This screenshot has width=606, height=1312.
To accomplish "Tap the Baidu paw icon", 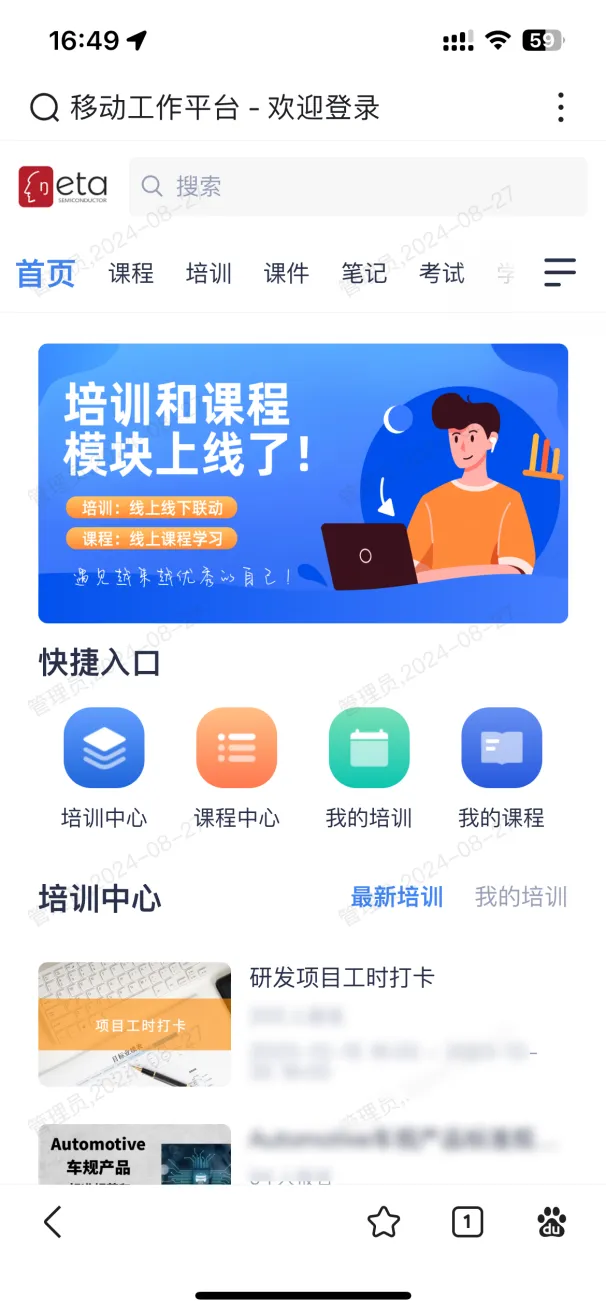I will [x=552, y=1221].
